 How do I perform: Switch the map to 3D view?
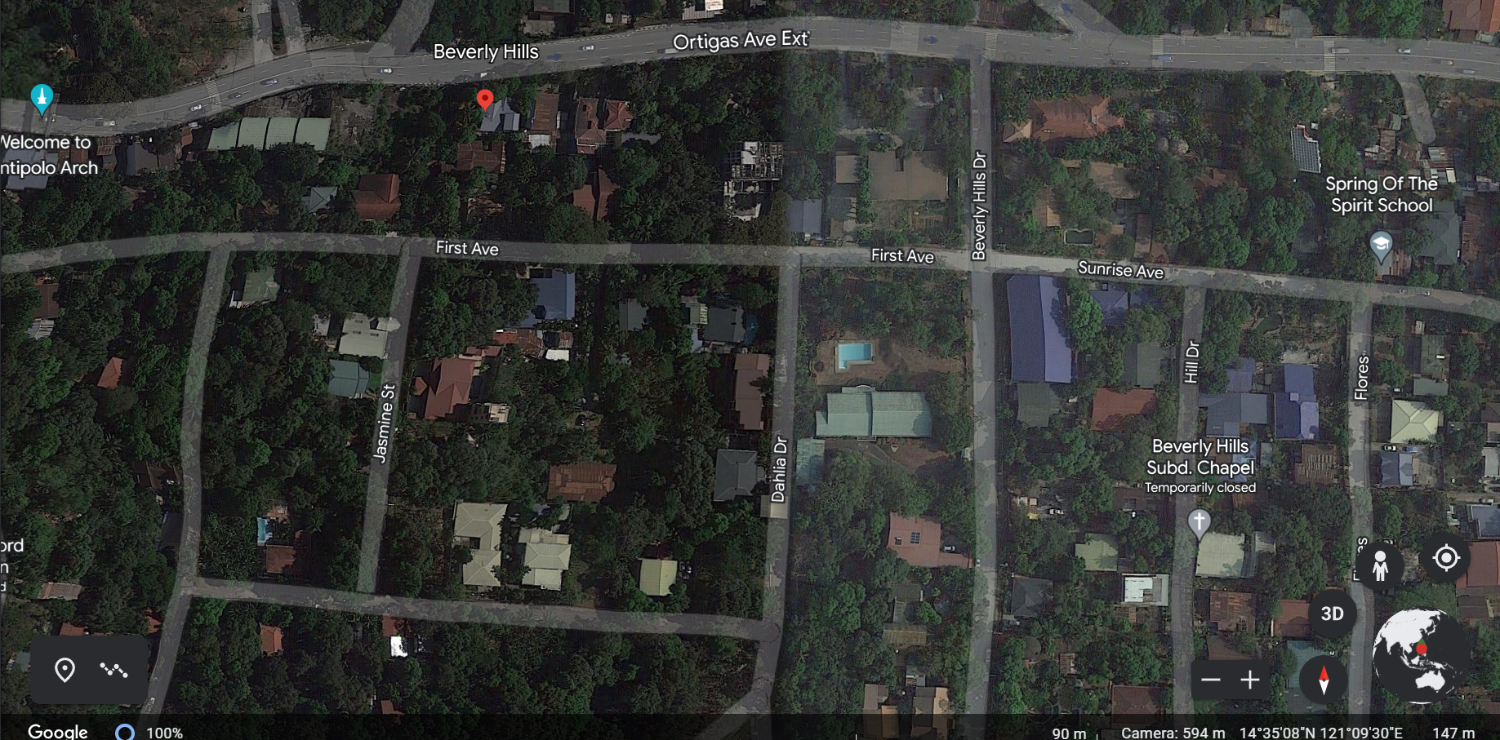1332,614
